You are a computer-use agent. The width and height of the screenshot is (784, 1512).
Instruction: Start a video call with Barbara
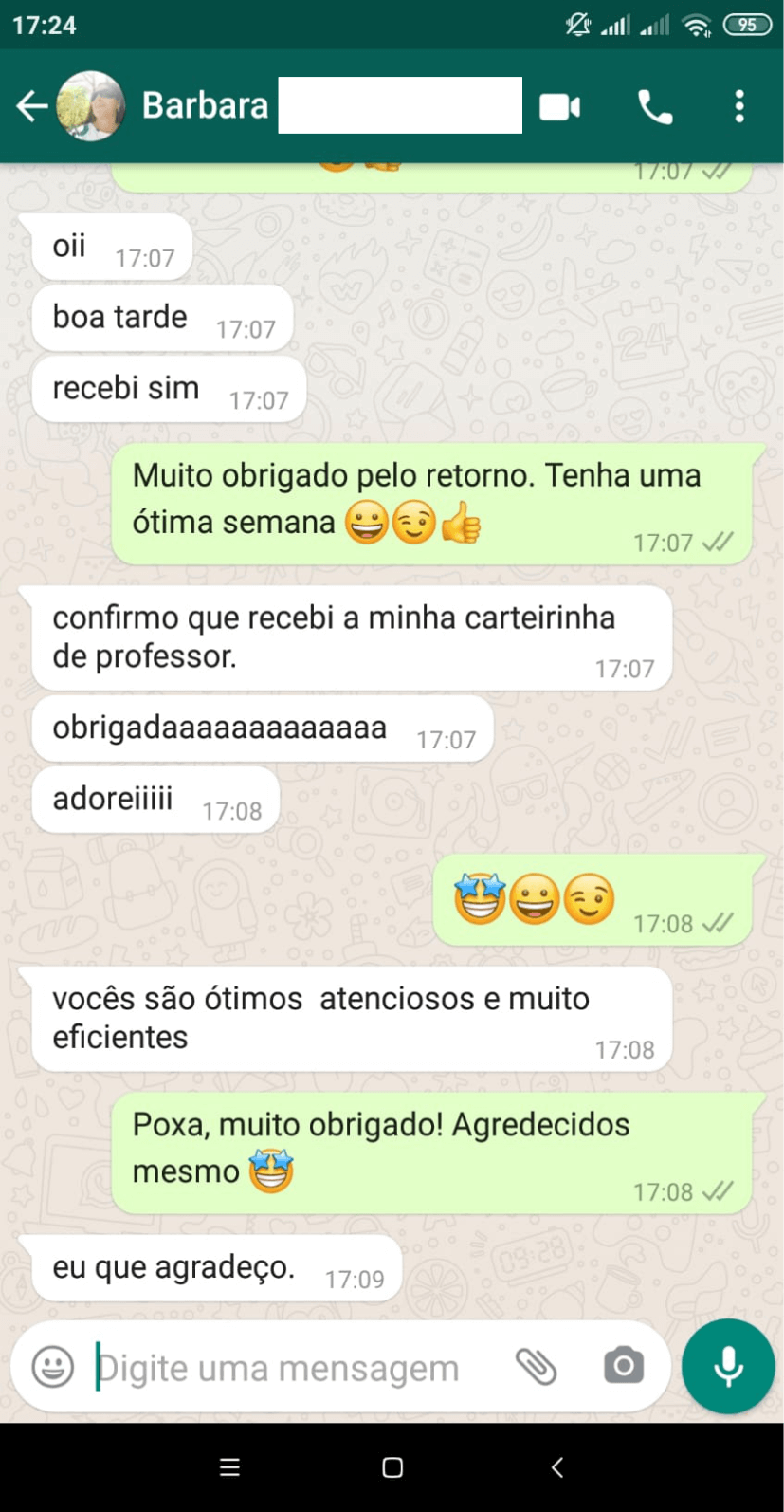[559, 106]
